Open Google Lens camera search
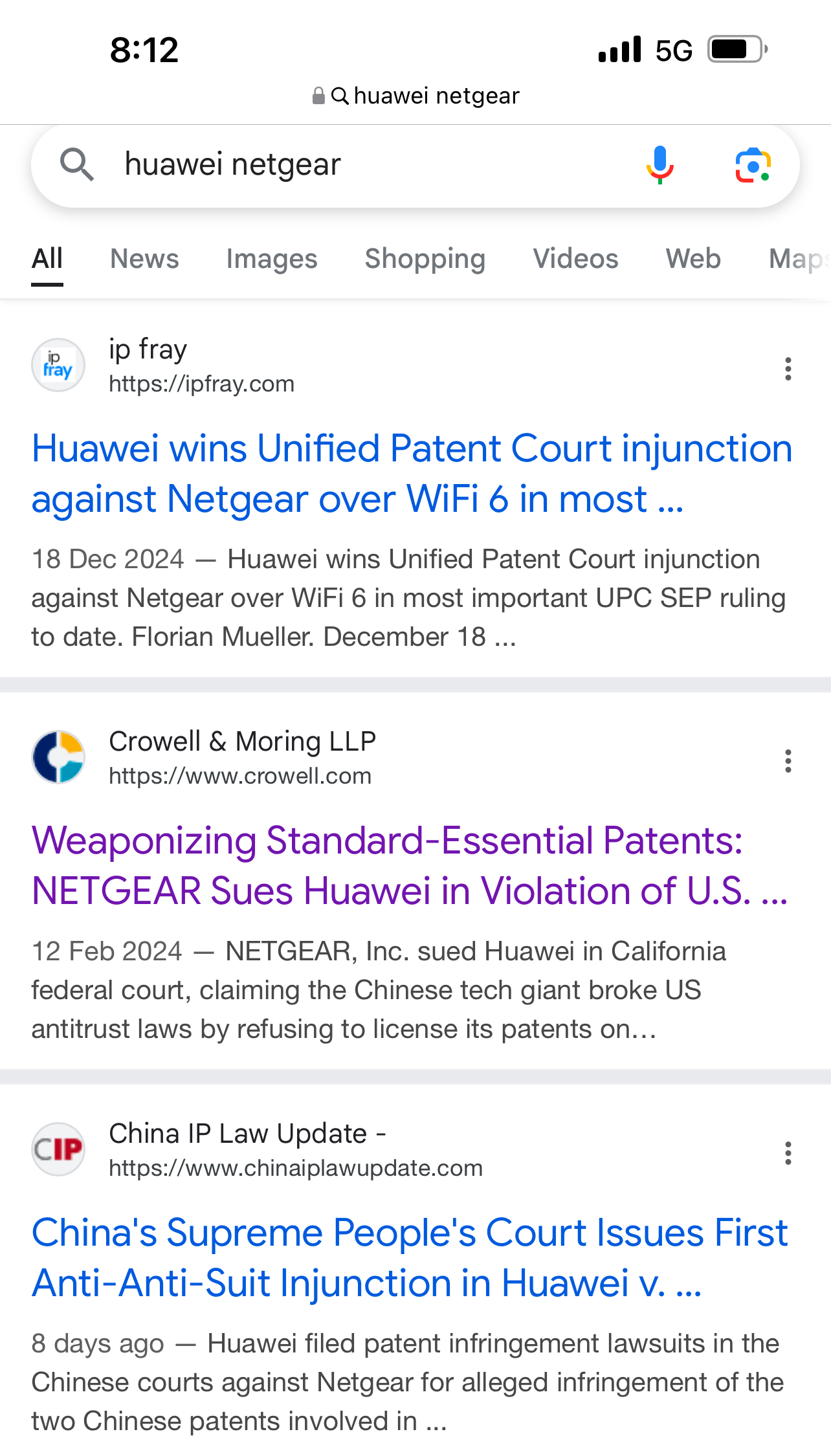The width and height of the screenshot is (831, 1456). 753,165
